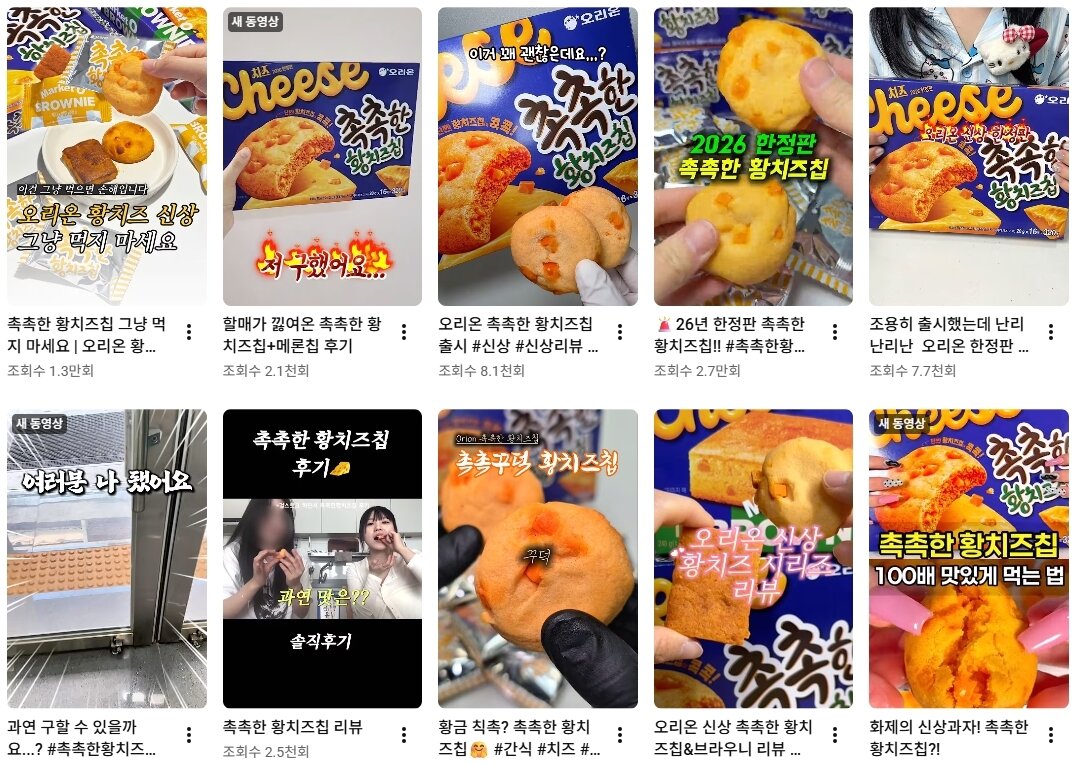The height and width of the screenshot is (766, 1076).
Task: Open more options for '조용히 출시했는데 난리' short
Action: pos(1051,333)
